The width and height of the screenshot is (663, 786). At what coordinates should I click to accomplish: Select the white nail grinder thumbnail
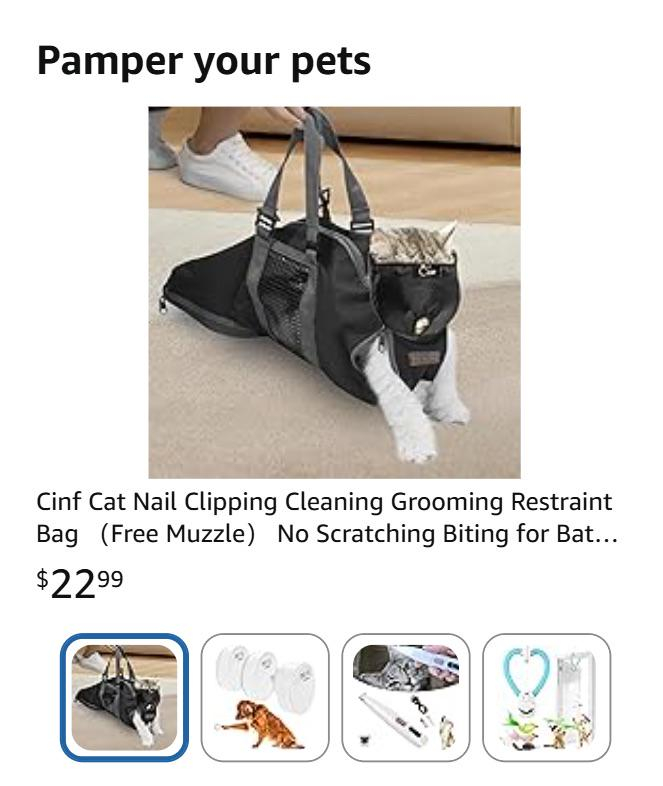(x=406, y=697)
